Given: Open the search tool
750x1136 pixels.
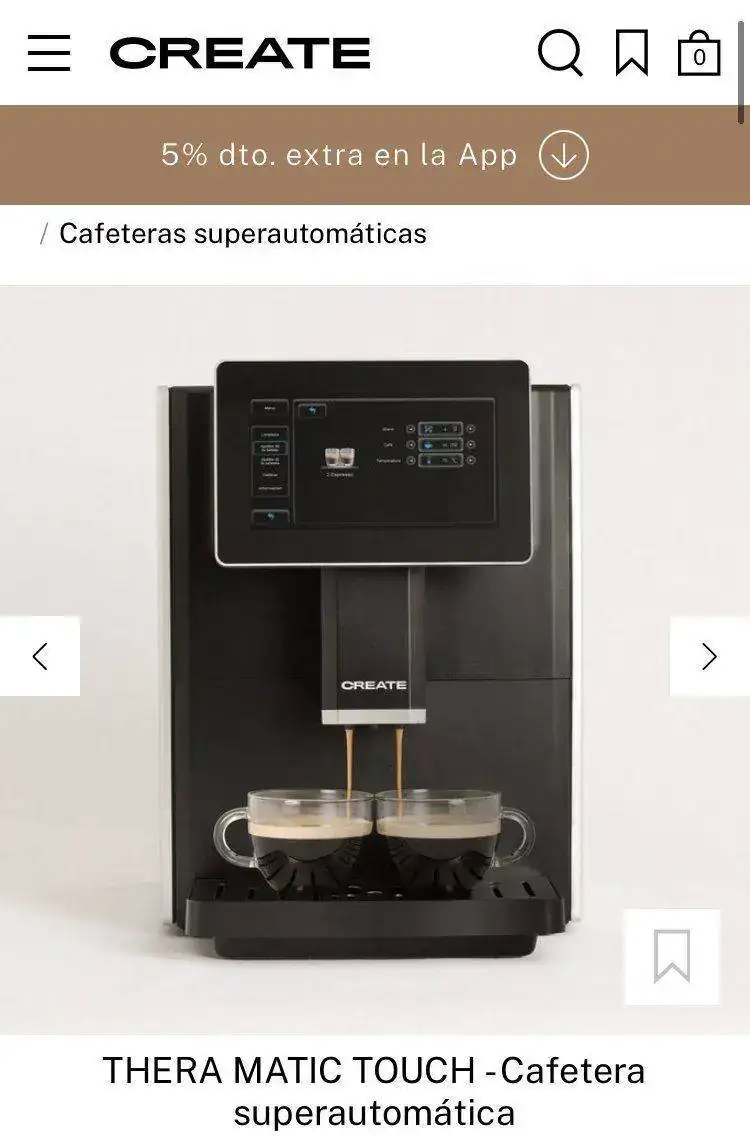Looking at the screenshot, I should point(560,53).
